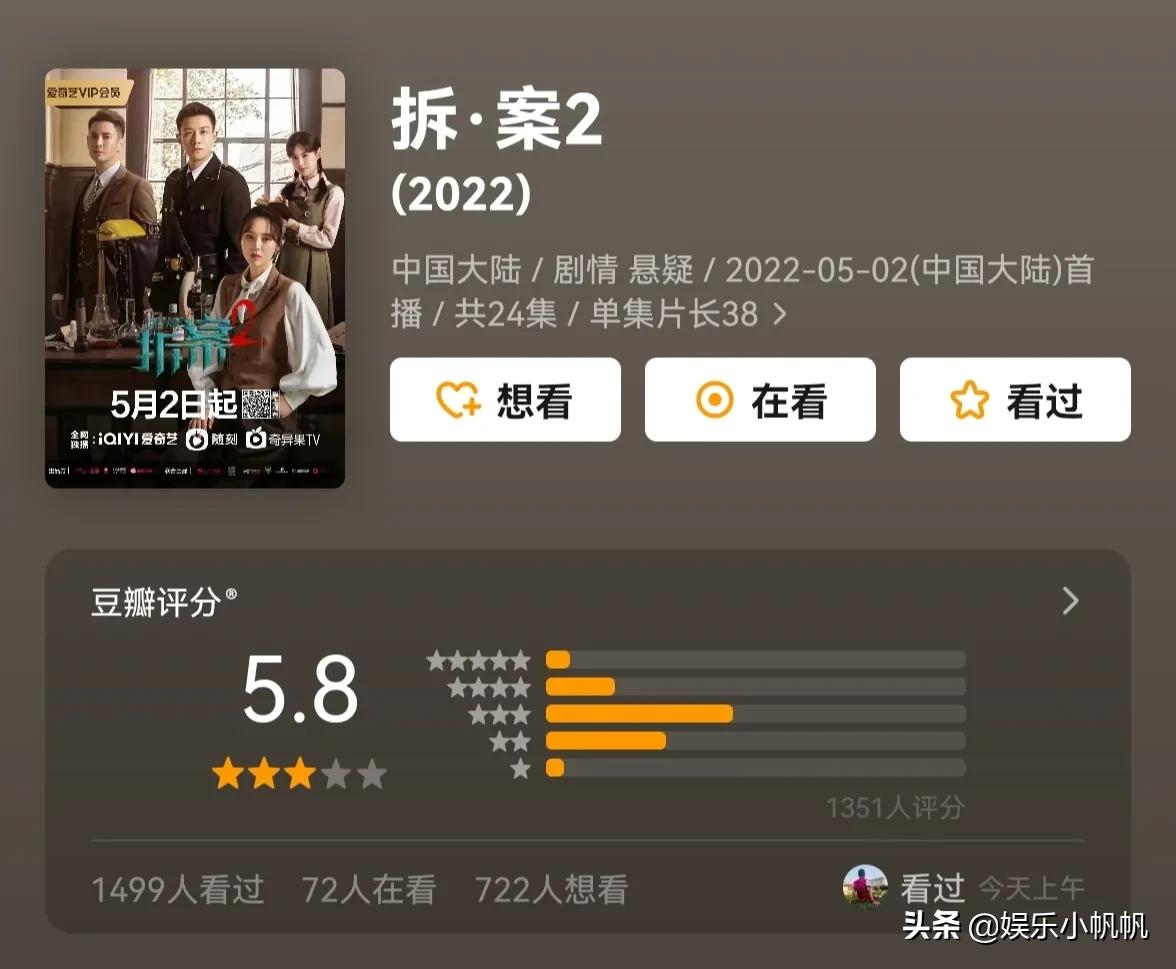View the friend avatar who 看过

pyautogui.click(x=865, y=886)
